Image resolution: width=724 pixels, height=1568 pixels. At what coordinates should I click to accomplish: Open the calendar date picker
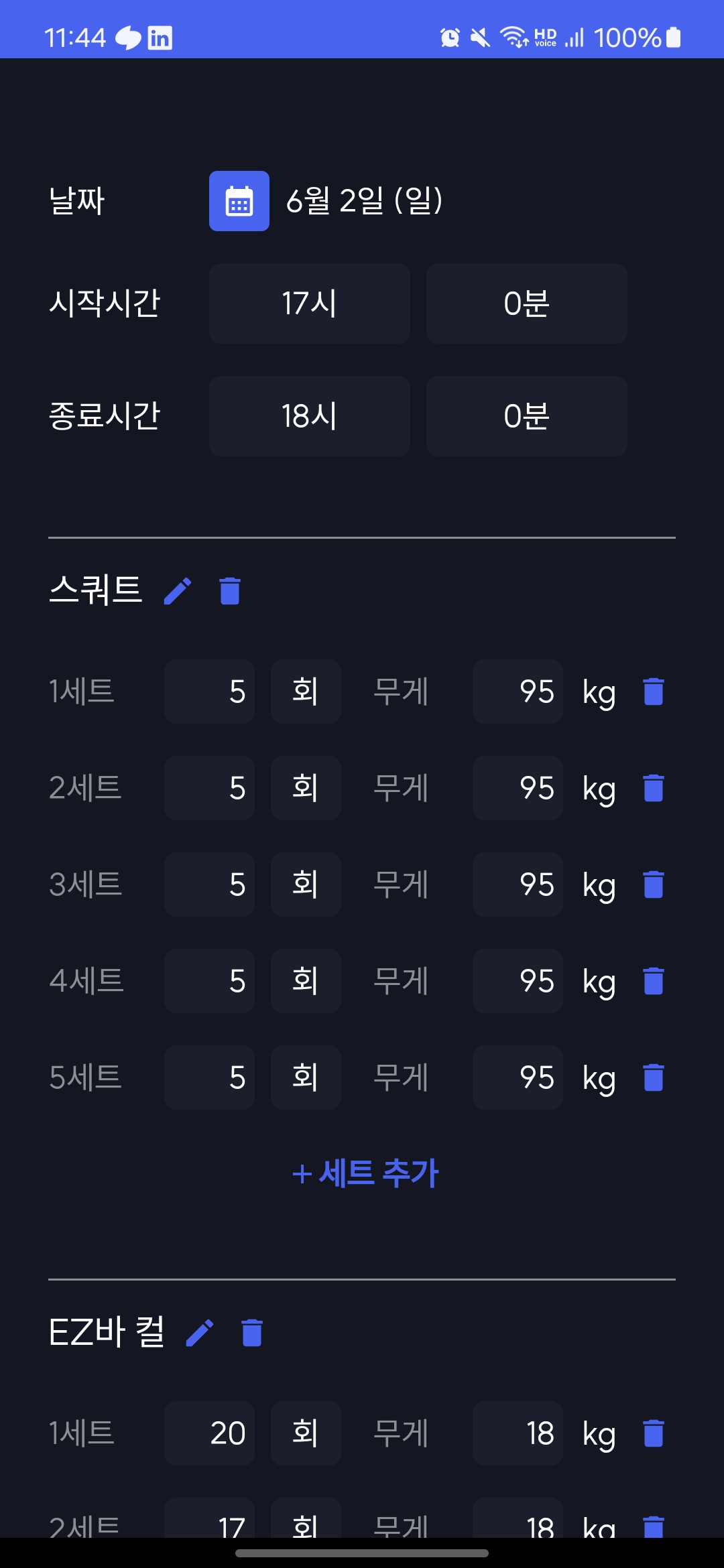239,201
